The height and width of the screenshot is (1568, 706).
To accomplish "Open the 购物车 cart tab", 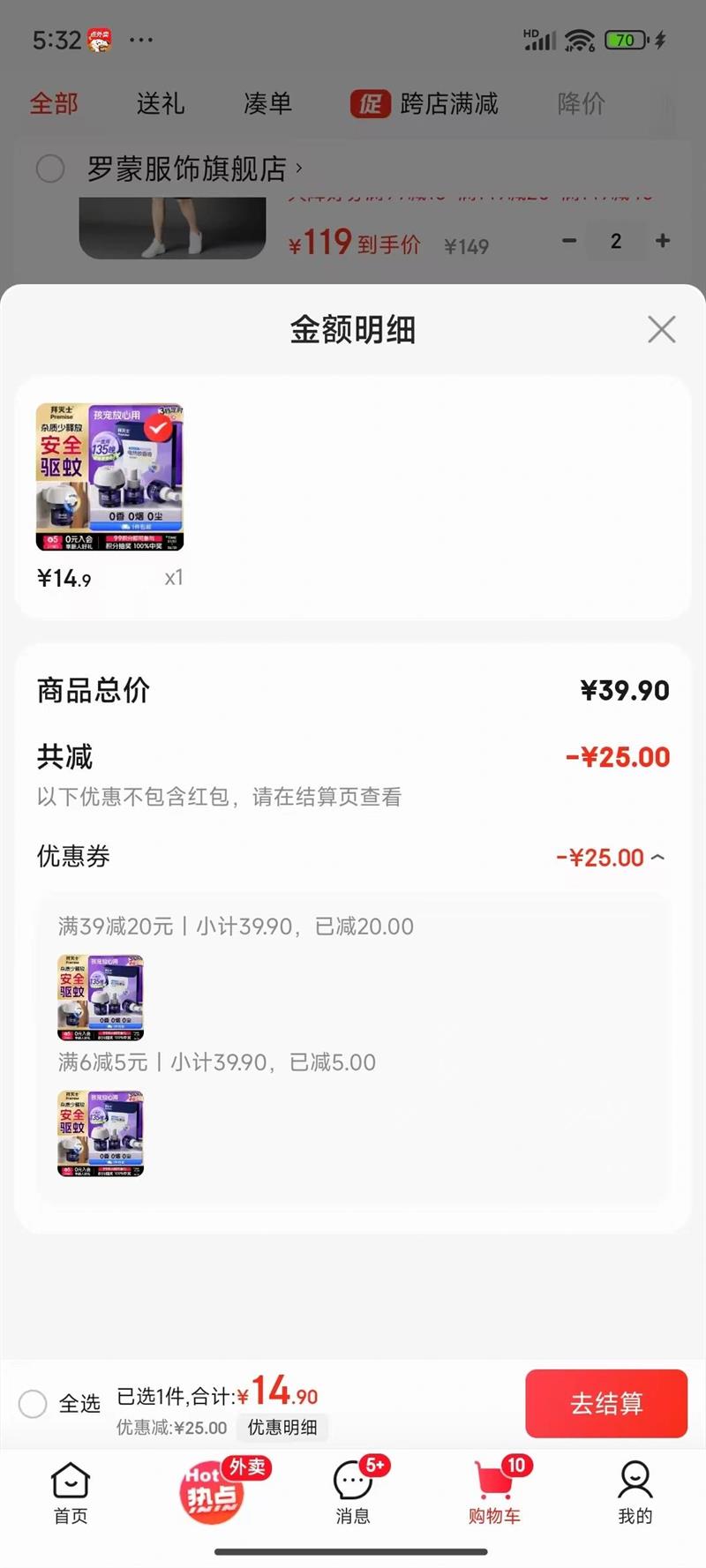I will coord(494,1492).
